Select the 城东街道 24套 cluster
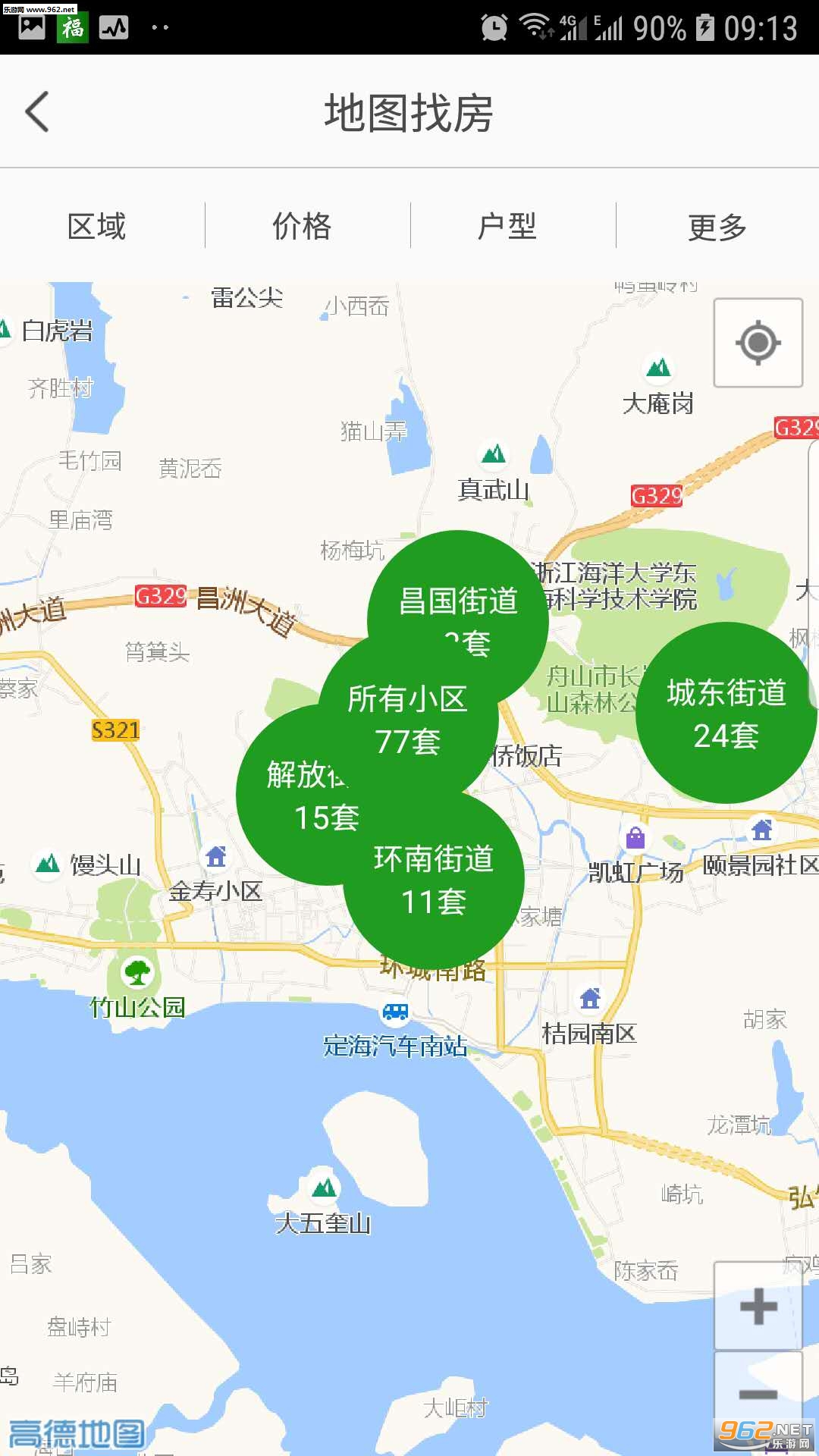The width and height of the screenshot is (819, 1456). (x=726, y=713)
